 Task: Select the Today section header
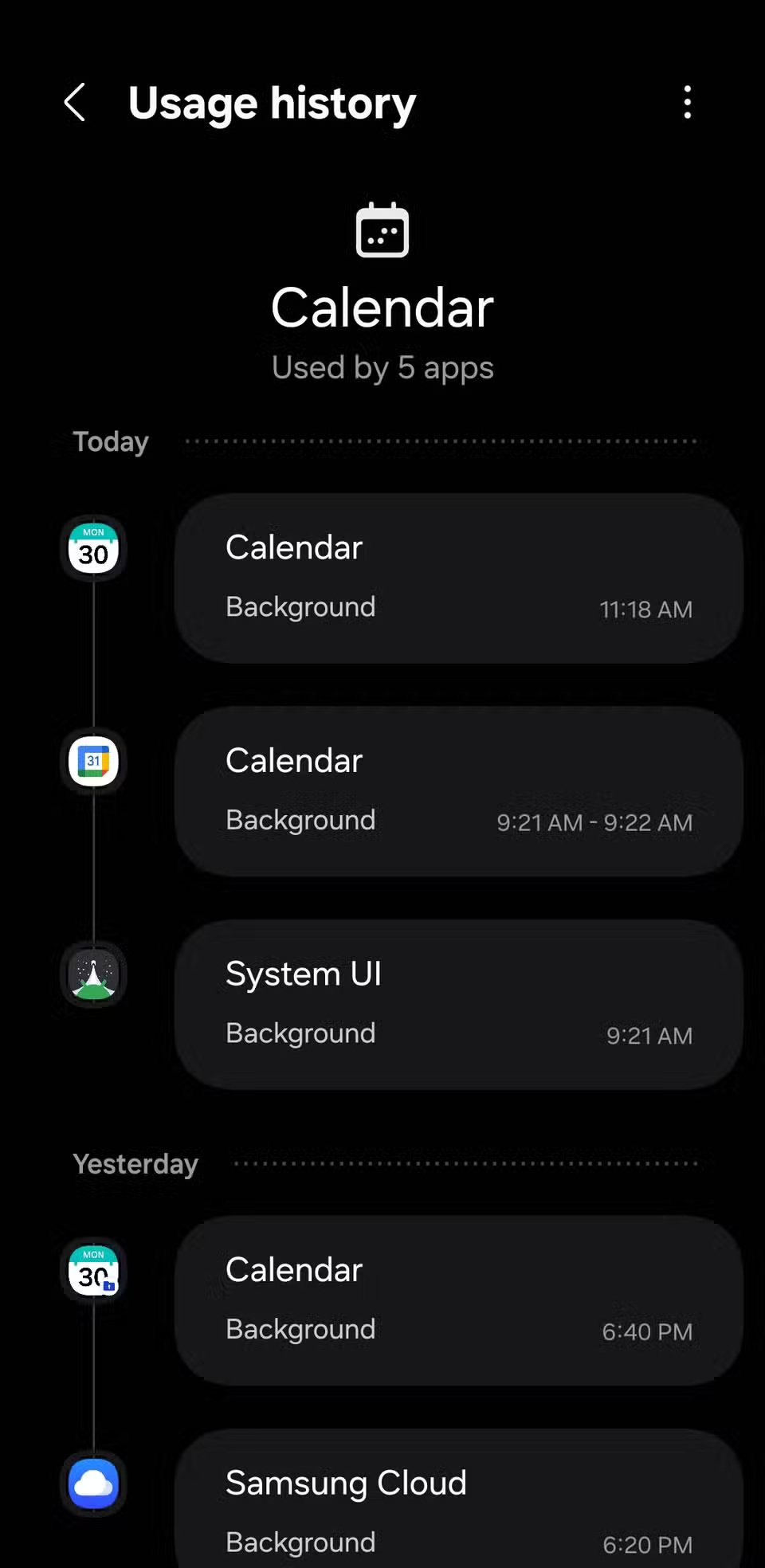110,441
